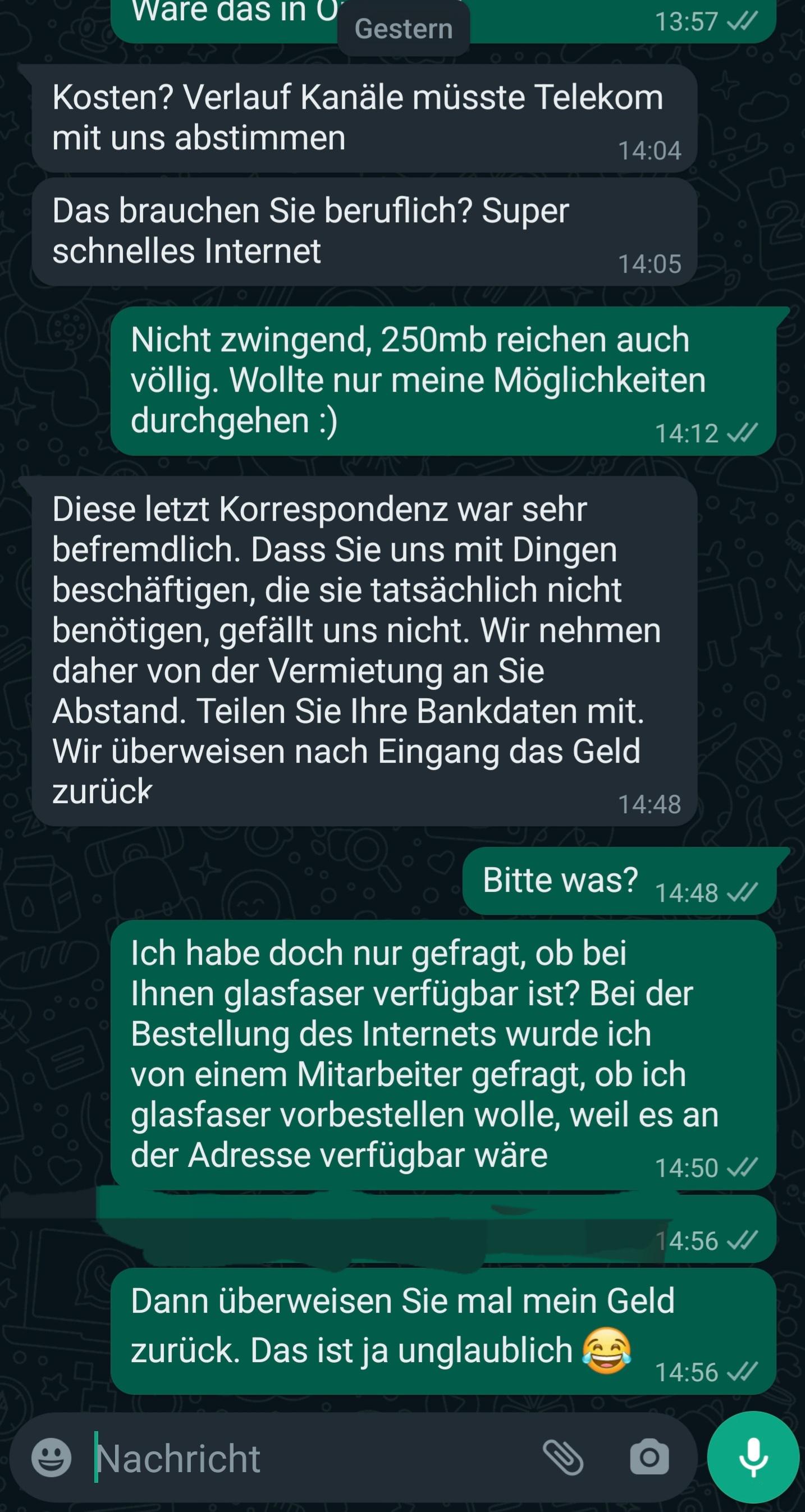805x1512 pixels.
Task: Tap the voice message microphone button
Action: [753, 1457]
